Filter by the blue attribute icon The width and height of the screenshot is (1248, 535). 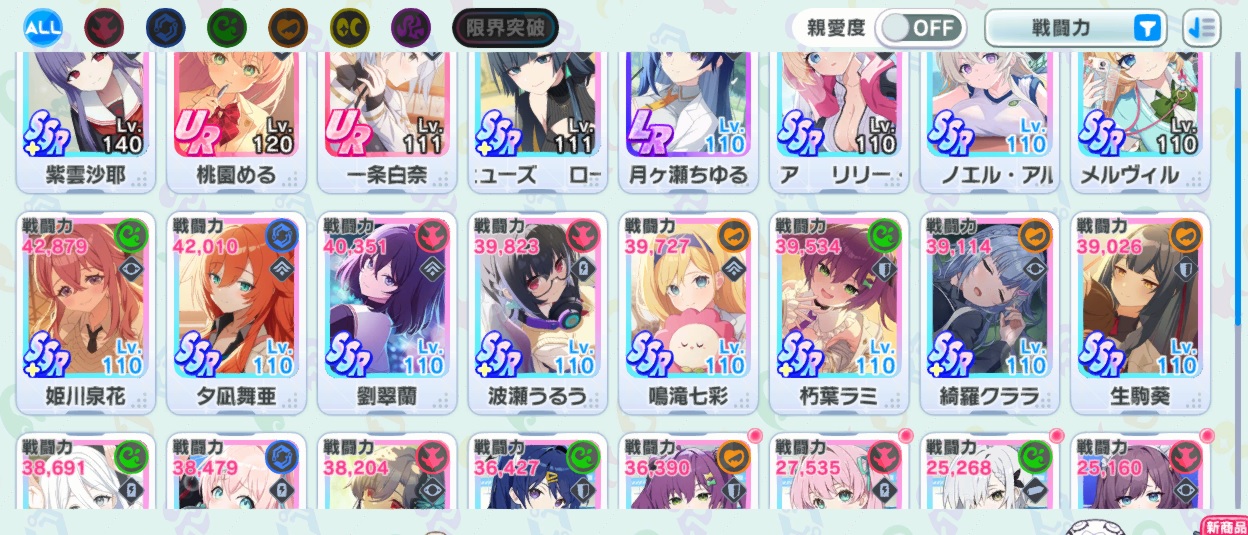(165, 27)
